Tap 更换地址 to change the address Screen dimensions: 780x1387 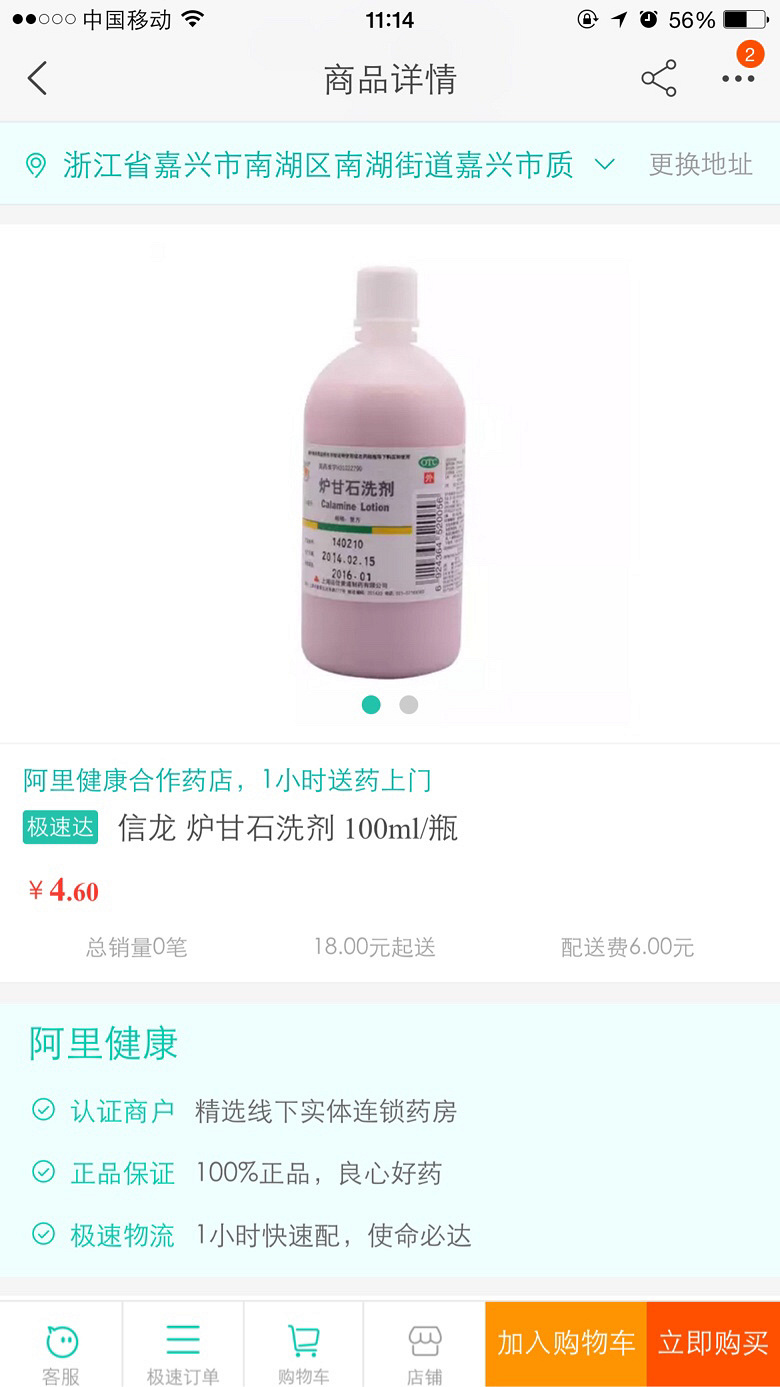[x=700, y=165]
